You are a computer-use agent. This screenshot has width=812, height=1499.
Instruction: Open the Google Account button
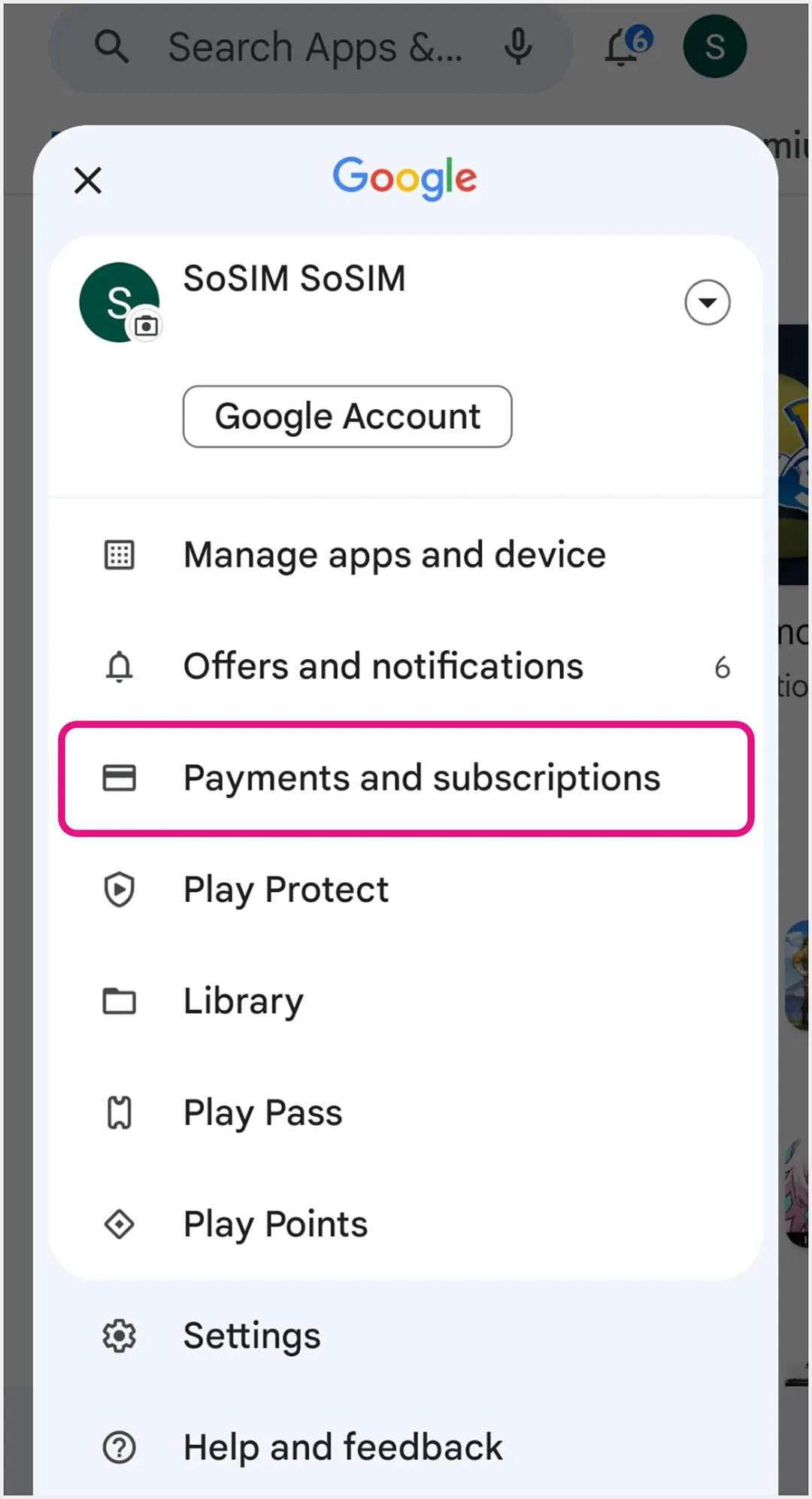(347, 417)
